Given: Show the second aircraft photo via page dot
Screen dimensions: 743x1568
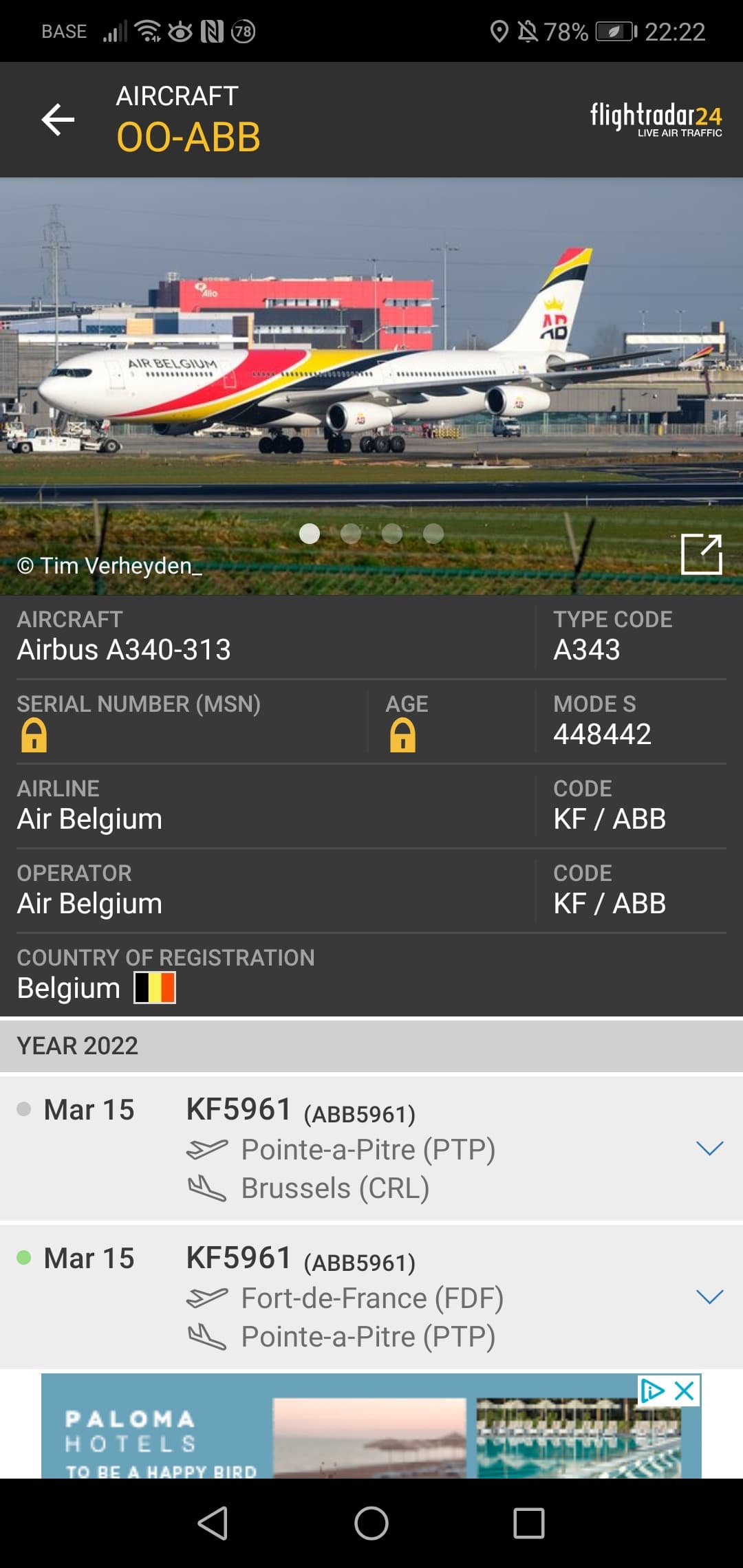Looking at the screenshot, I should point(351,534).
